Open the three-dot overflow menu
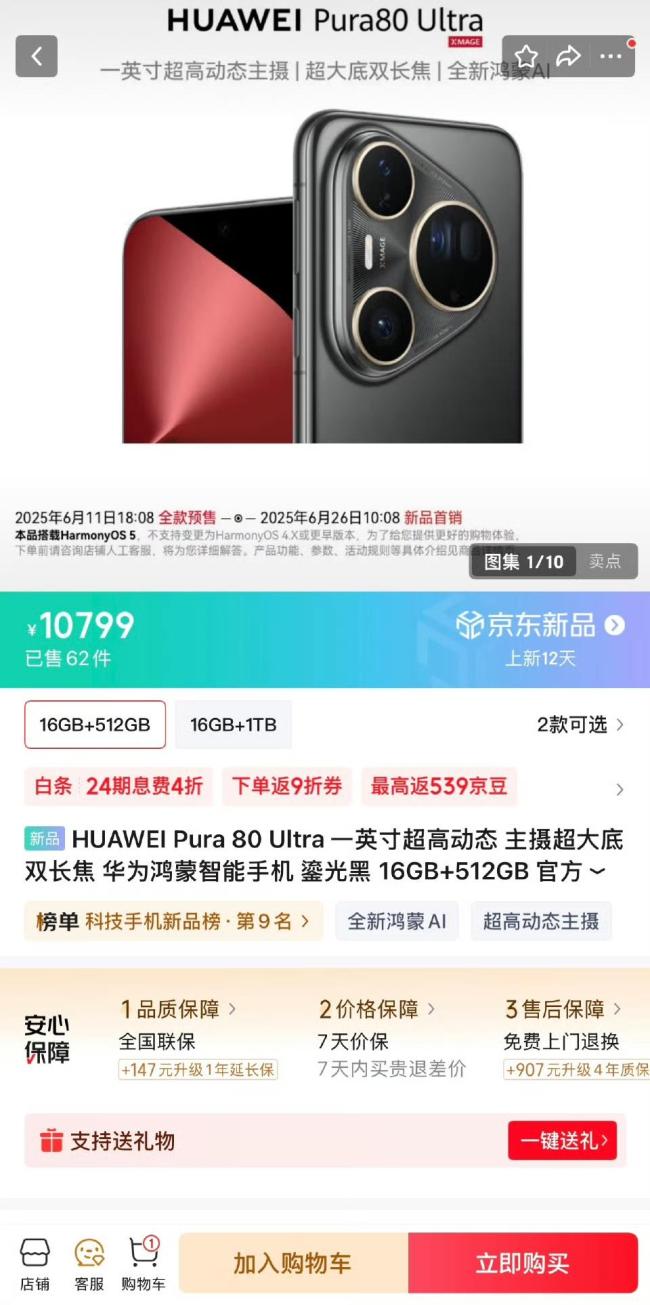Screen dimensions: 650x1305 [x=611, y=56]
